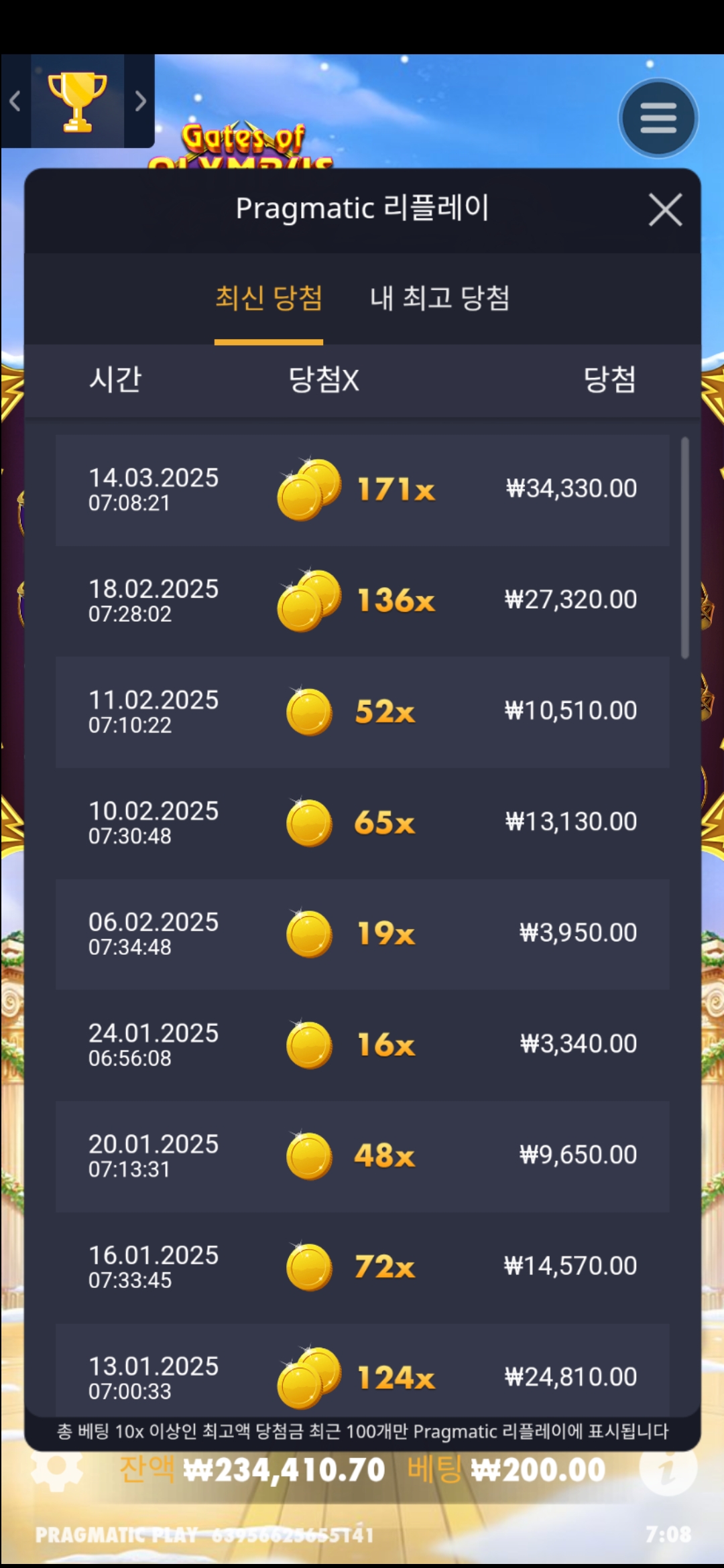This screenshot has width=724, height=1568.
Task: Open the hamburger menu button
Action: (658, 119)
